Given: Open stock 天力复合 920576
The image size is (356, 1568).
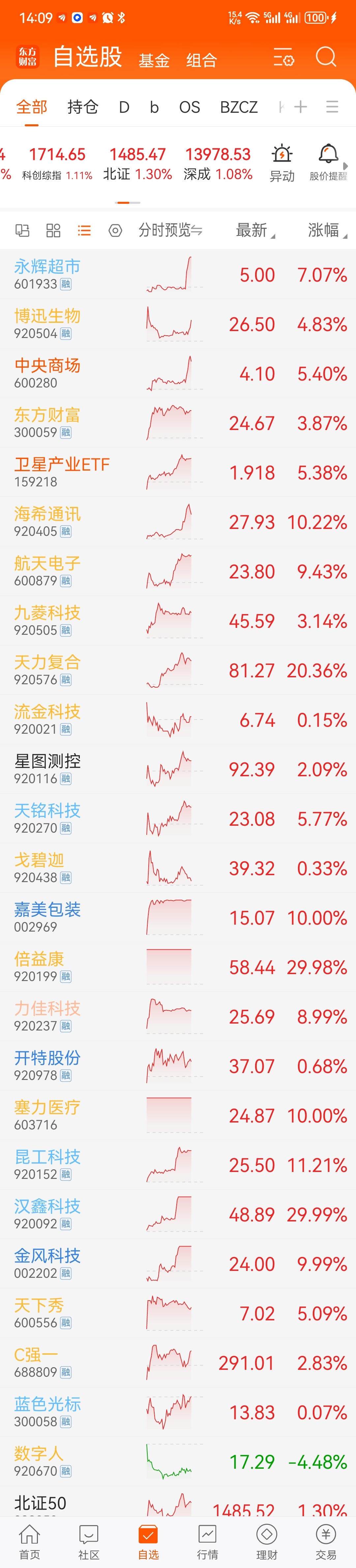Looking at the screenshot, I should coord(178,670).
